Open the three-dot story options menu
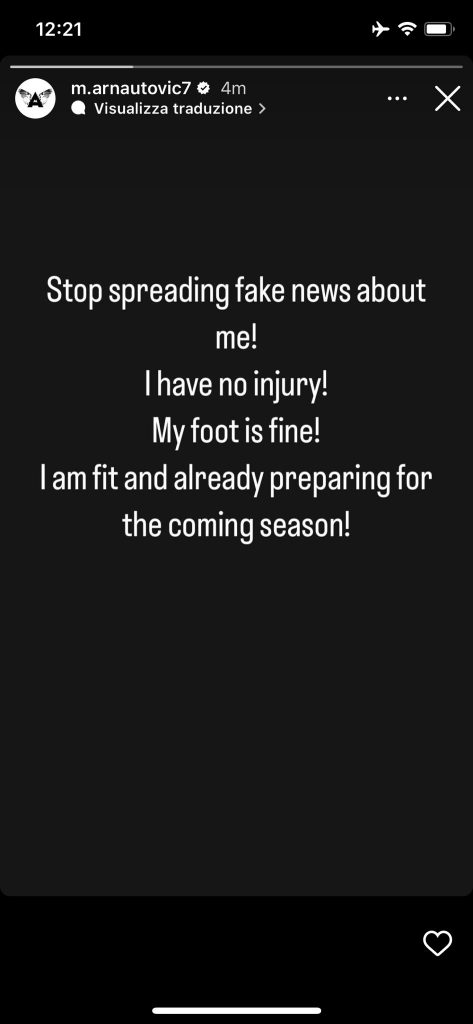 [397, 99]
